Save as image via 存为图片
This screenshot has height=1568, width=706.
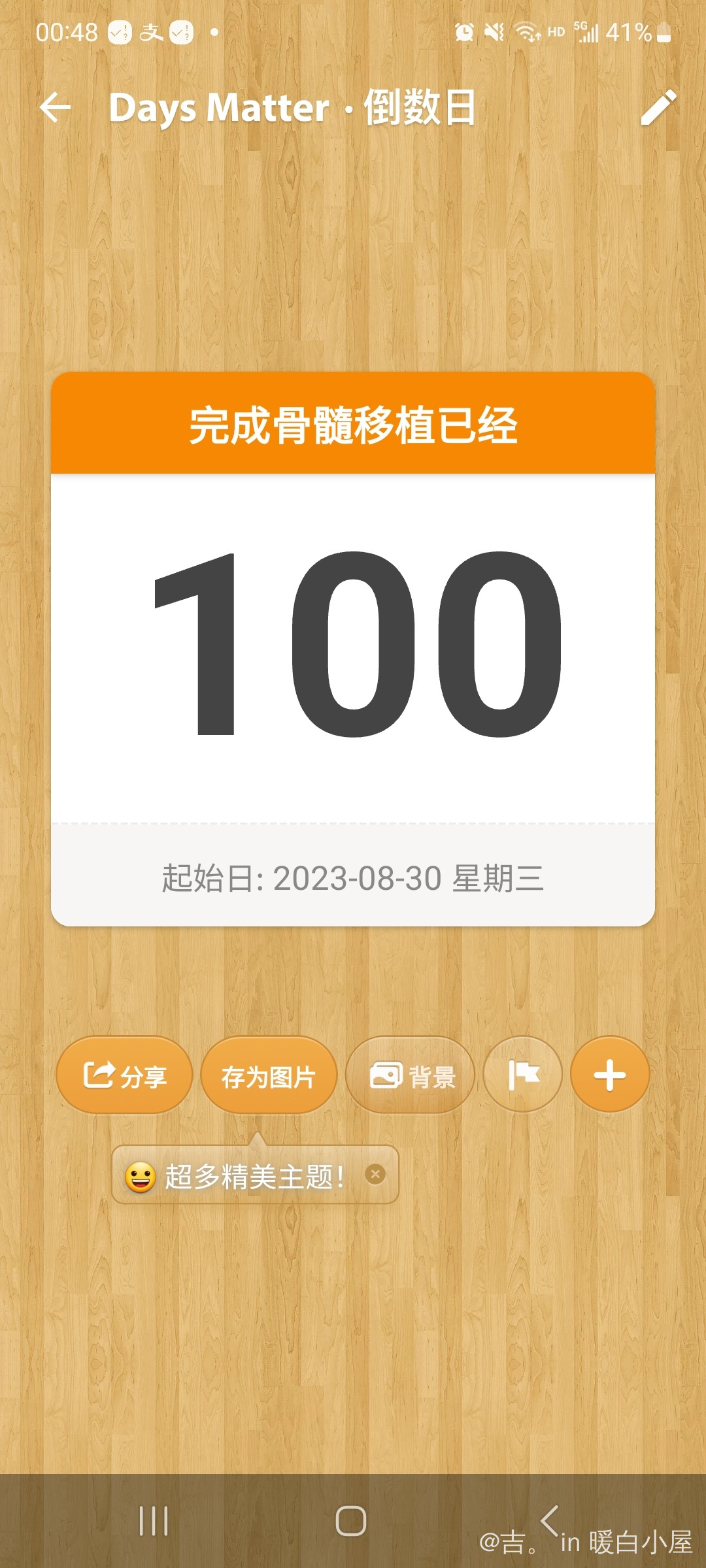[x=269, y=1075]
